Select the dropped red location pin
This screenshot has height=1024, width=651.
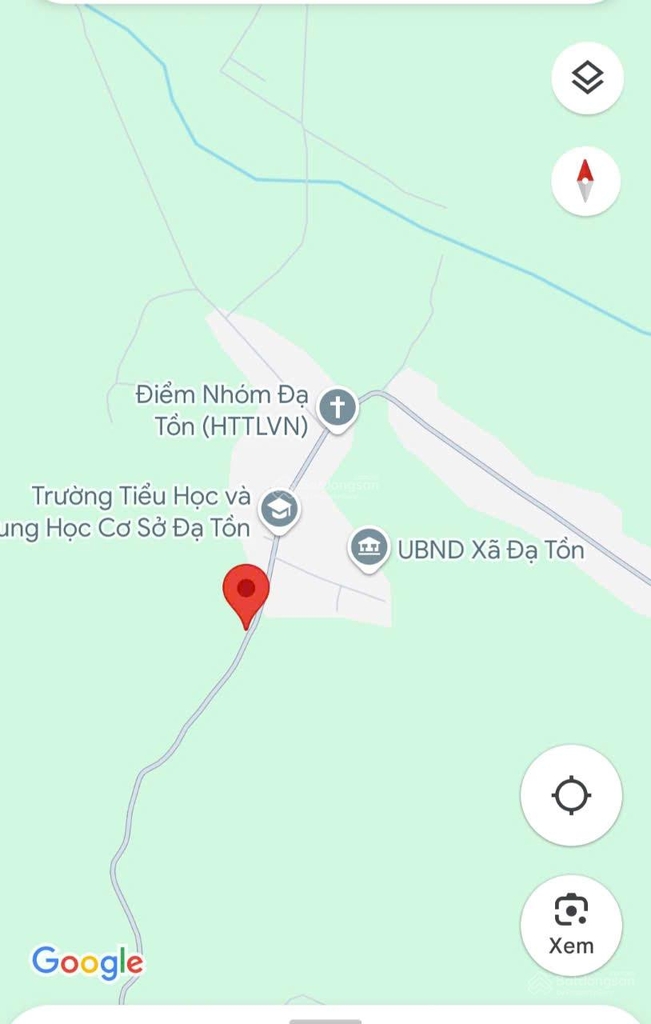[x=245, y=591]
